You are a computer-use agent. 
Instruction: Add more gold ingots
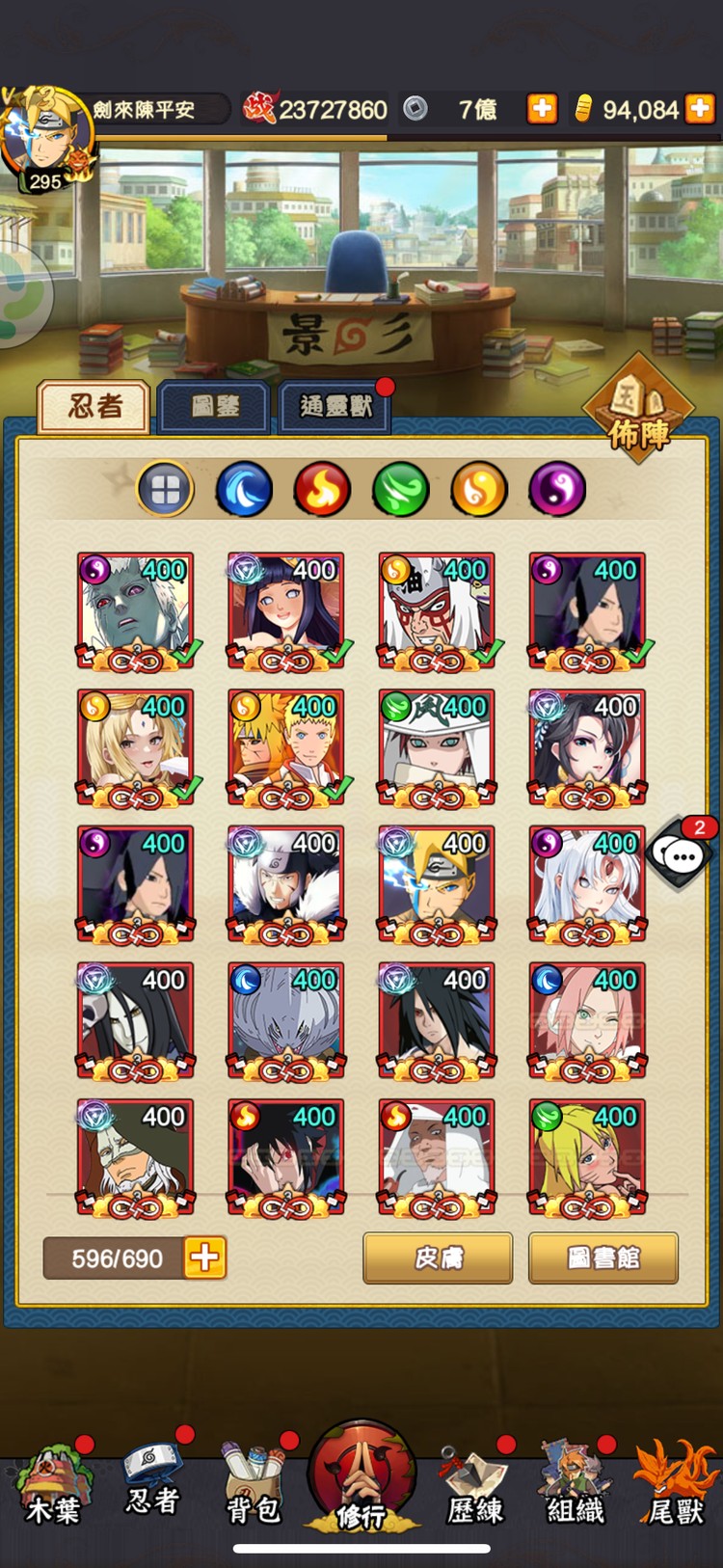click(x=701, y=109)
